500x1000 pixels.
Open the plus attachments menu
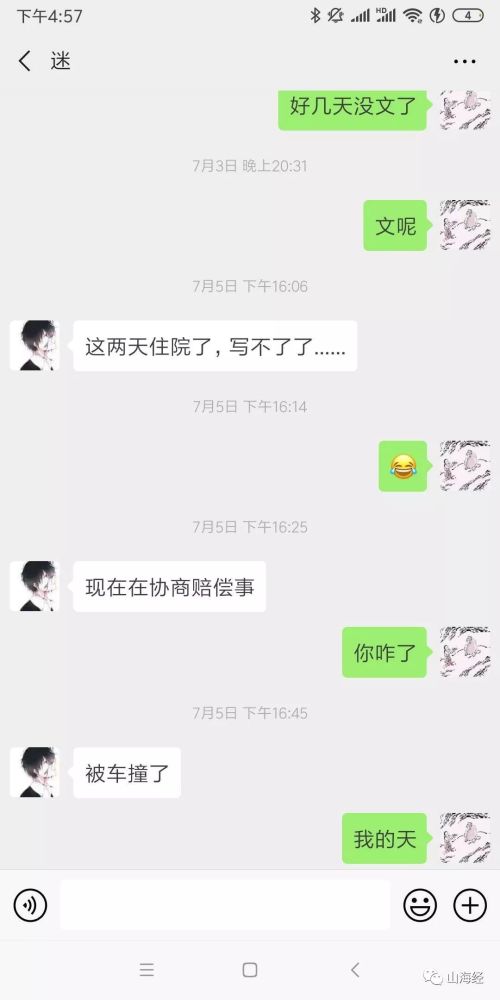click(x=470, y=905)
